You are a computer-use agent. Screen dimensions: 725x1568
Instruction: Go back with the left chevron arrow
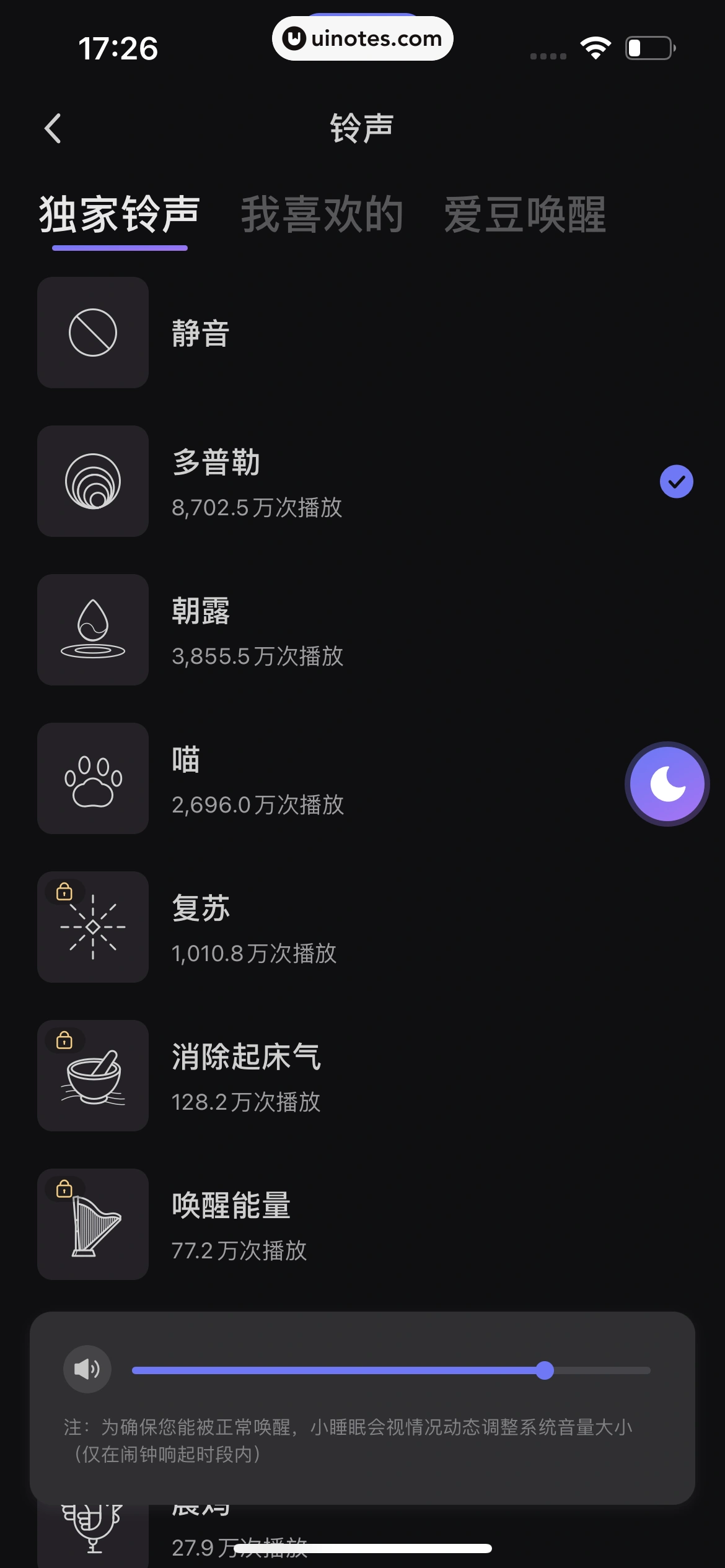pos(53,128)
